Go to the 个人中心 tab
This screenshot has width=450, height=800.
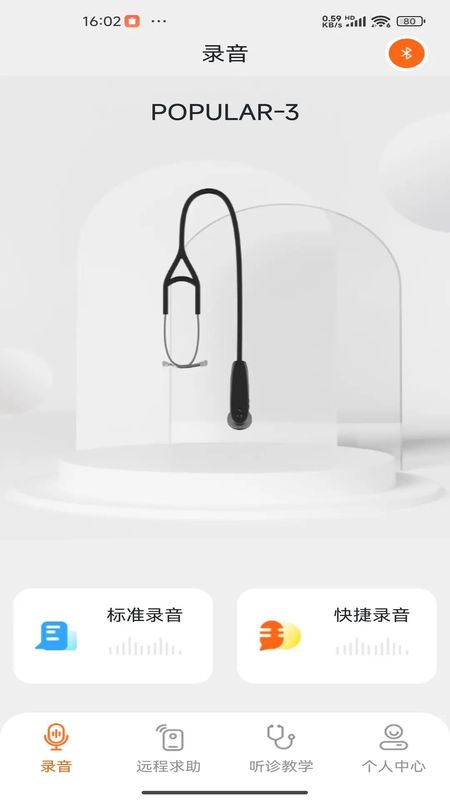tap(393, 748)
